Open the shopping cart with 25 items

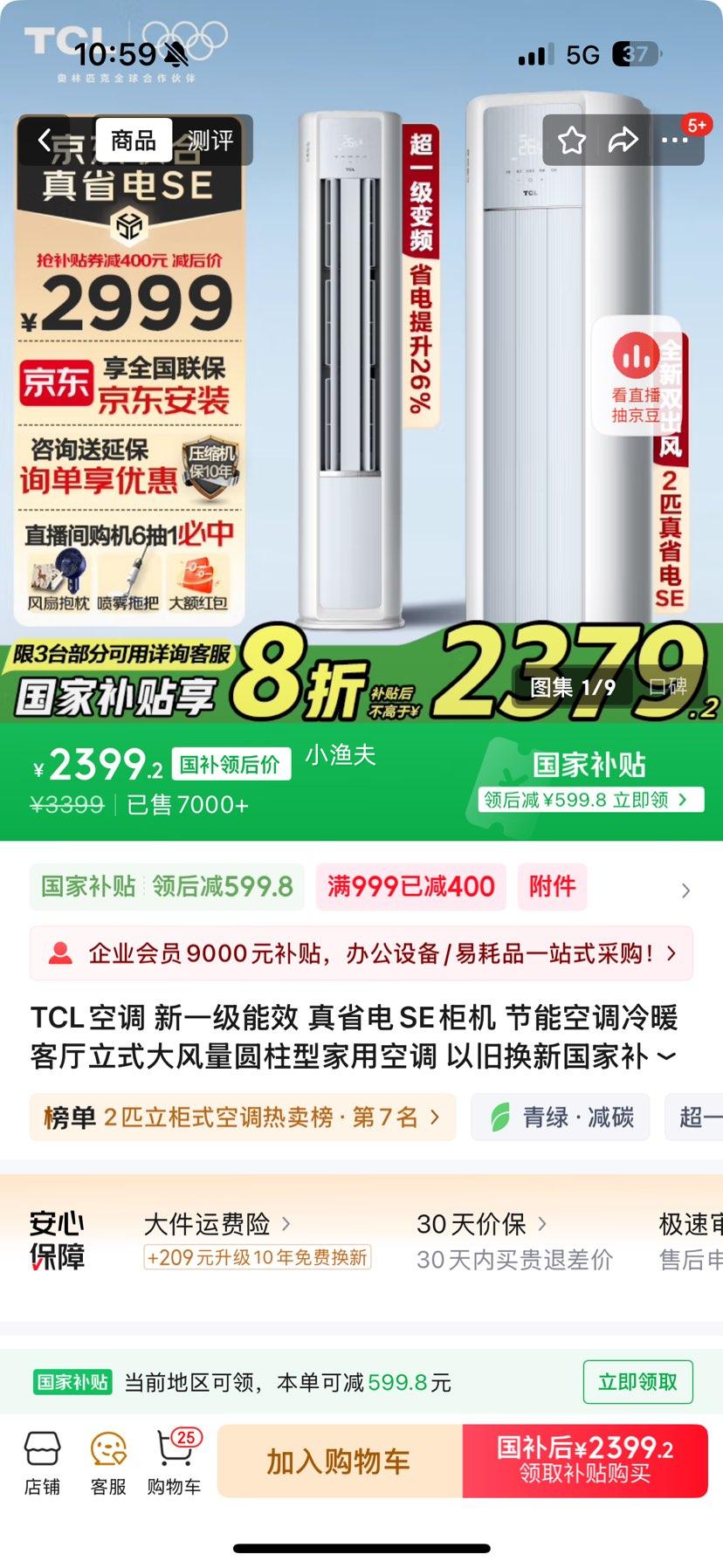tap(172, 1461)
